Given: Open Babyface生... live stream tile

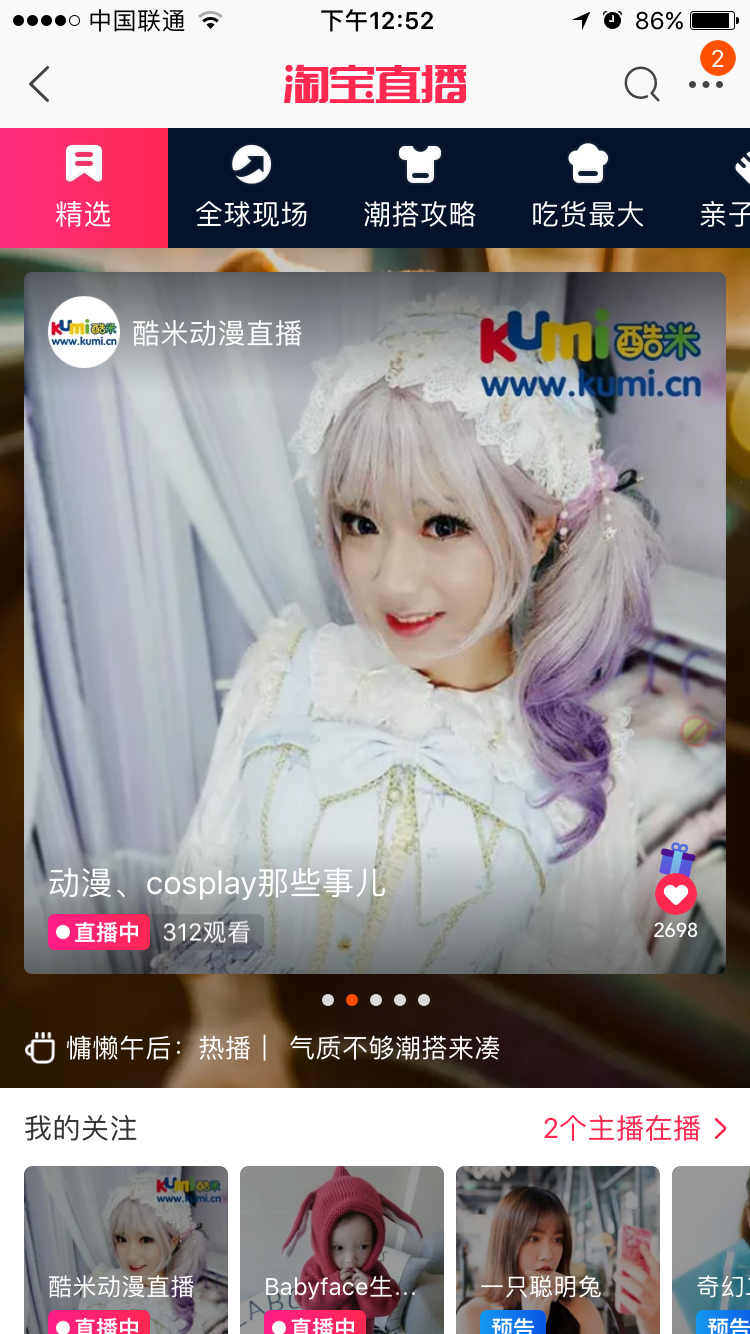Looking at the screenshot, I should pyautogui.click(x=341, y=1250).
